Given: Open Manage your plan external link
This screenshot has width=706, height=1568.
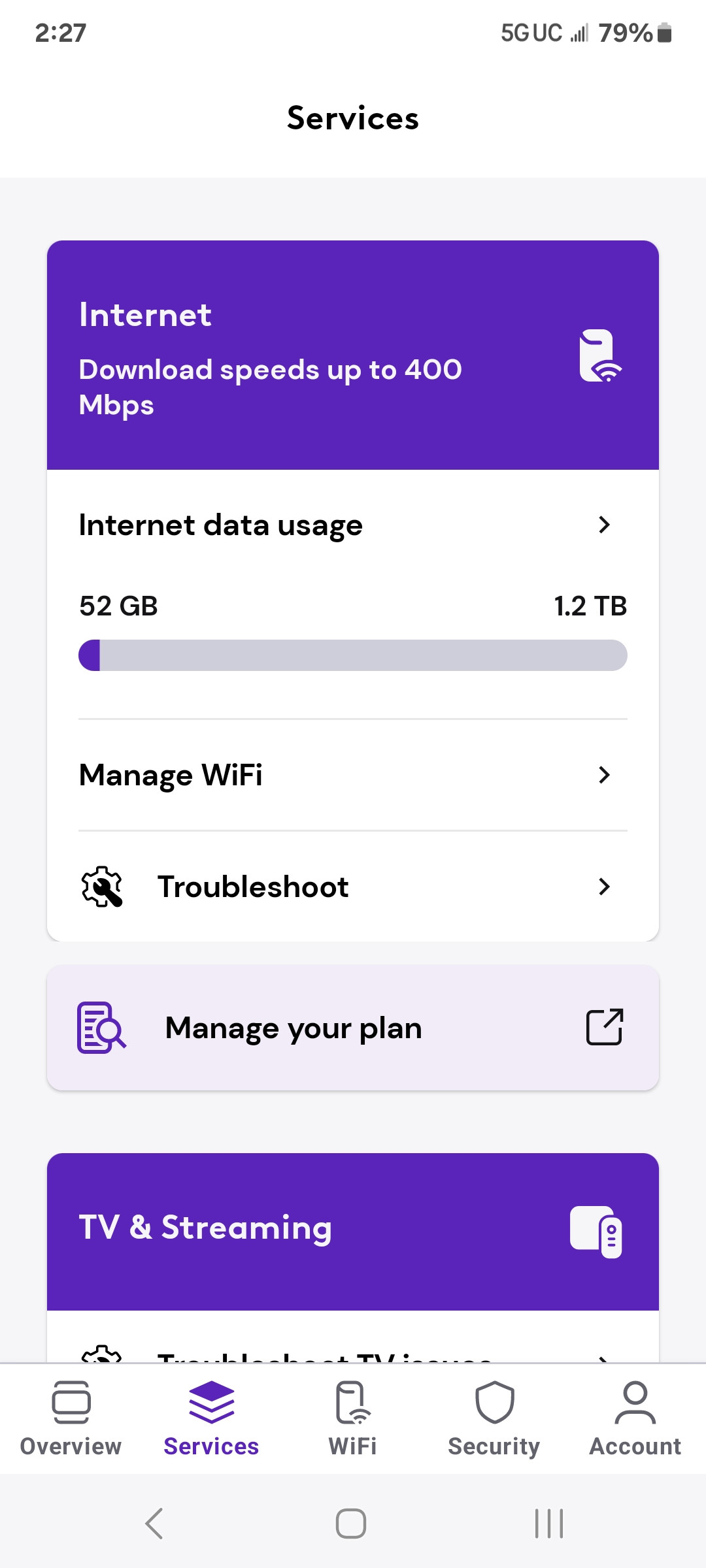Looking at the screenshot, I should point(353,1028).
